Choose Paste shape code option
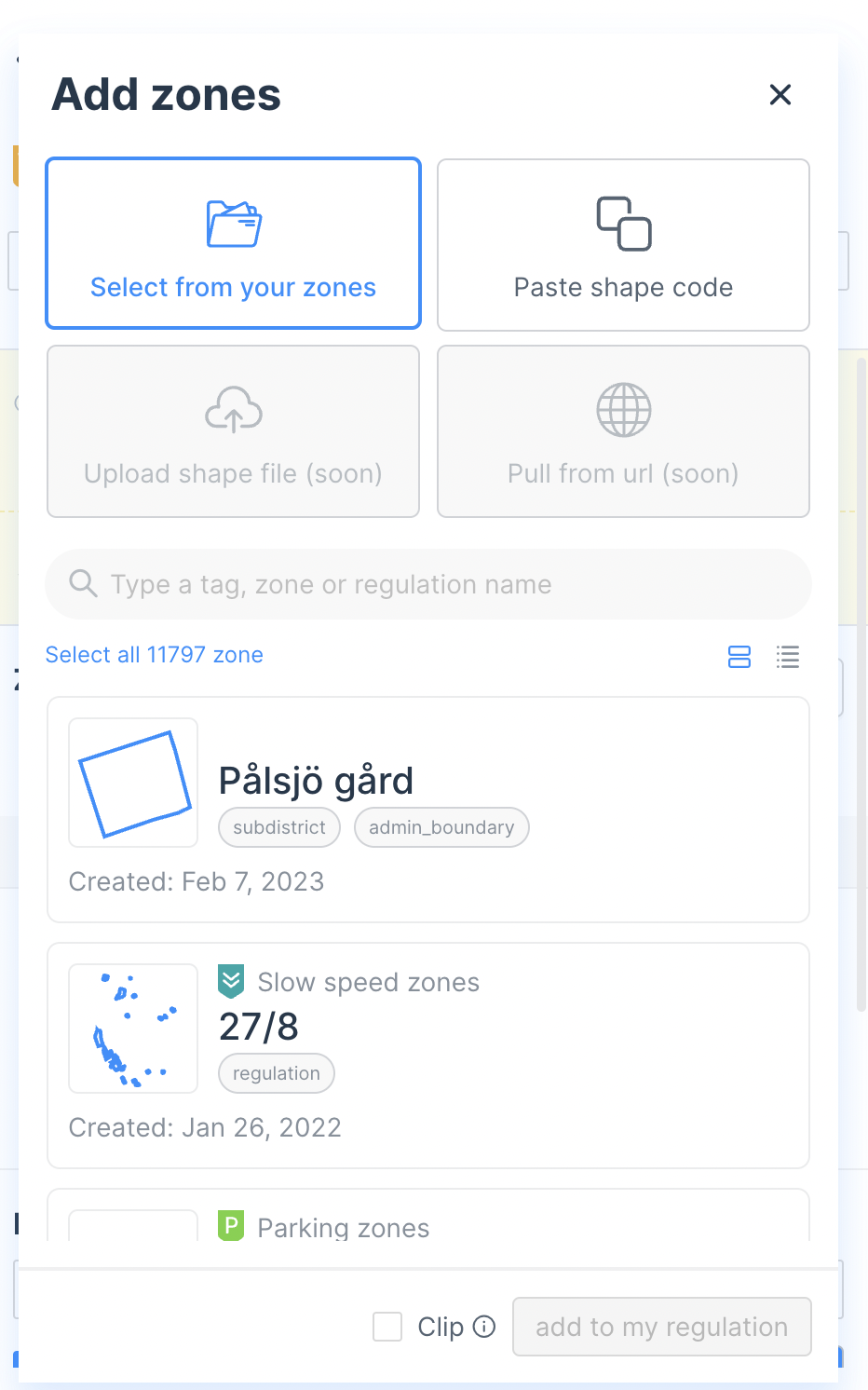Screen dimensions: 868x1390 (623, 245)
